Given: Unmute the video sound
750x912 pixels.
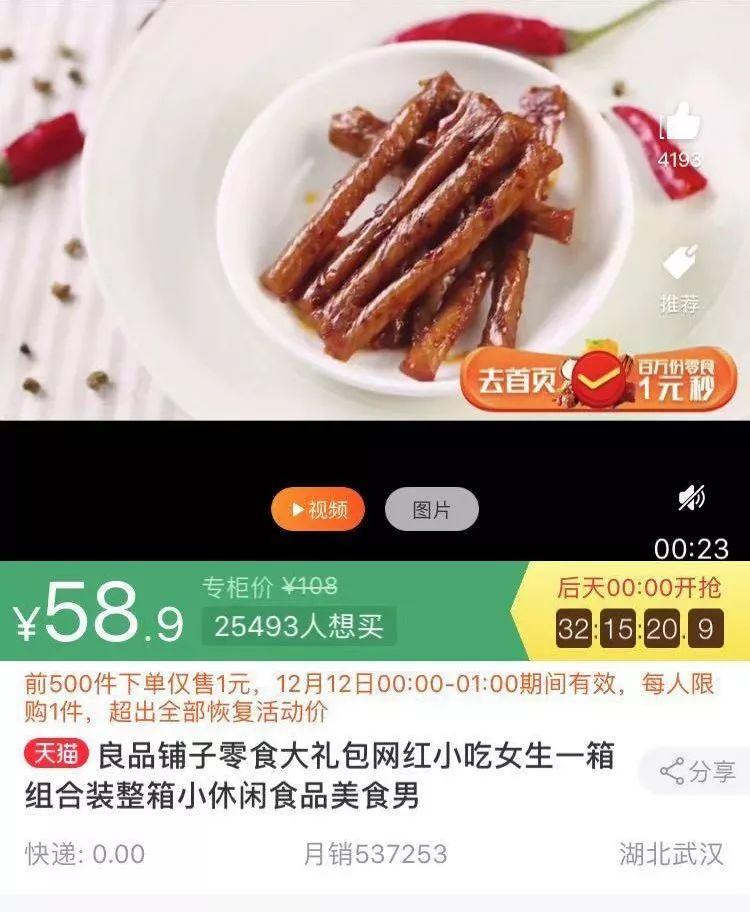Looking at the screenshot, I should point(691,498).
